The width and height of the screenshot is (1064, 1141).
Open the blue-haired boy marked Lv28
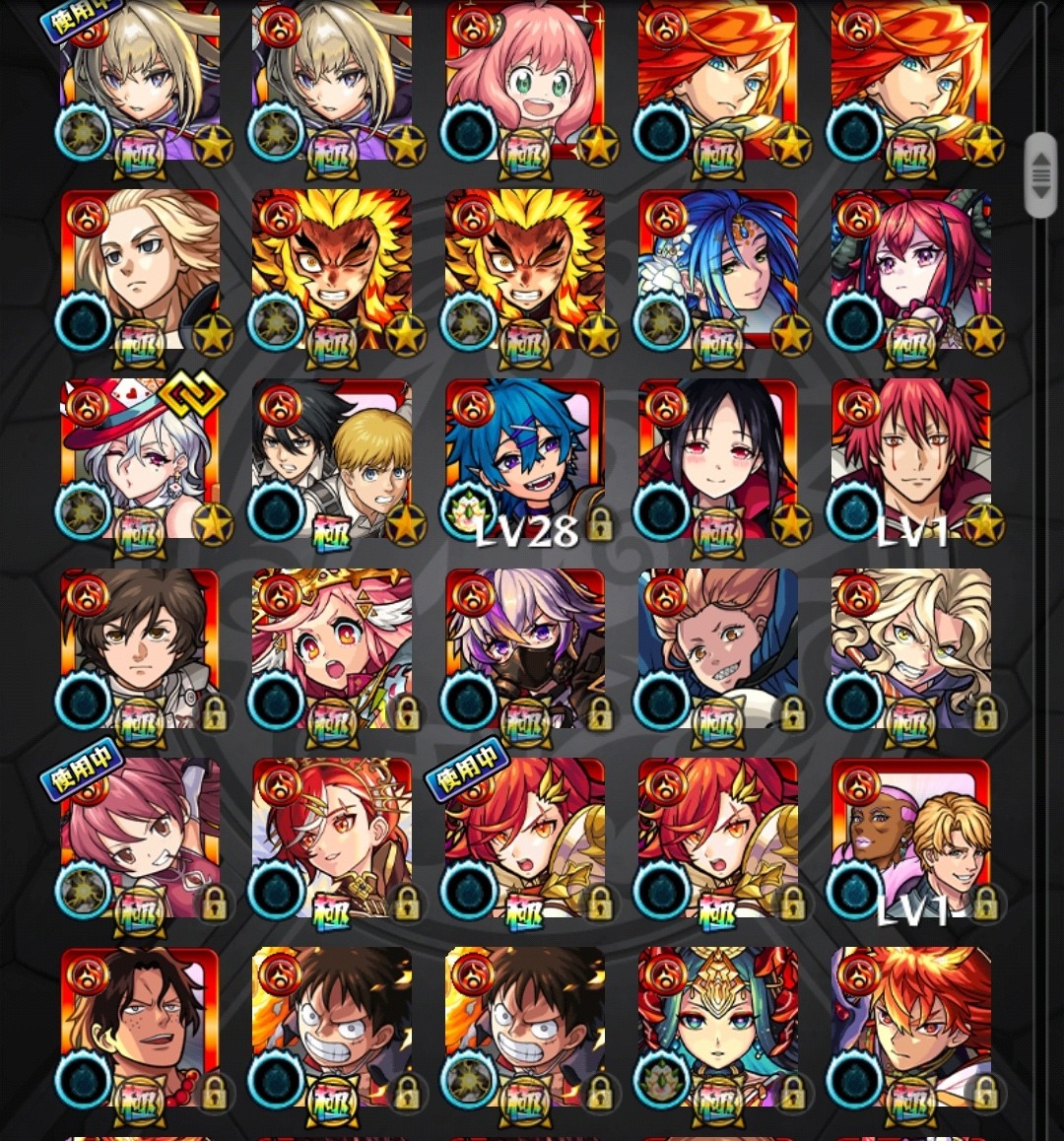pyautogui.click(x=523, y=460)
